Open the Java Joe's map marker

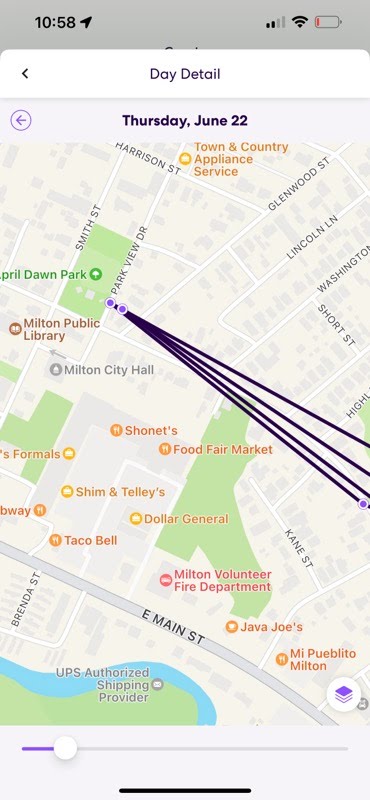(x=264, y=627)
